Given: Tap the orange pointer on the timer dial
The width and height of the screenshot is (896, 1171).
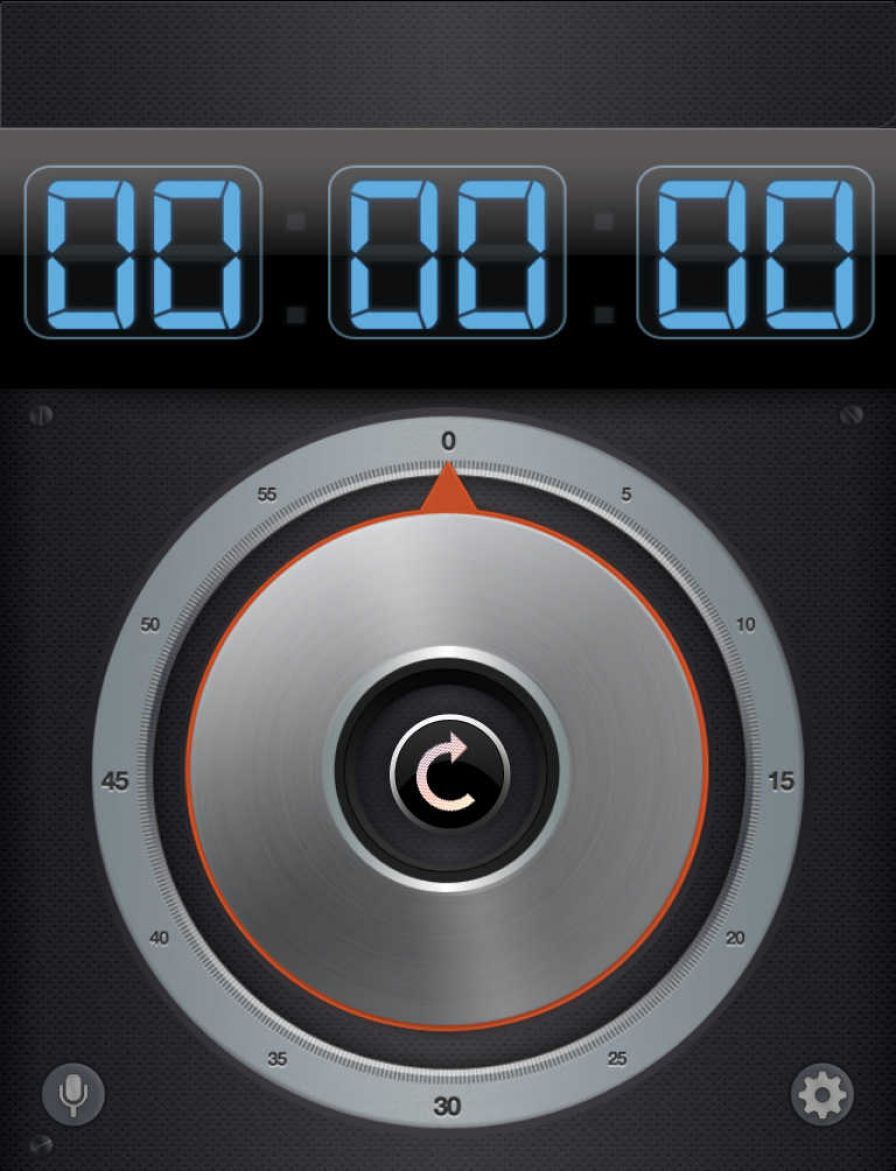Looking at the screenshot, I should tap(447, 490).
